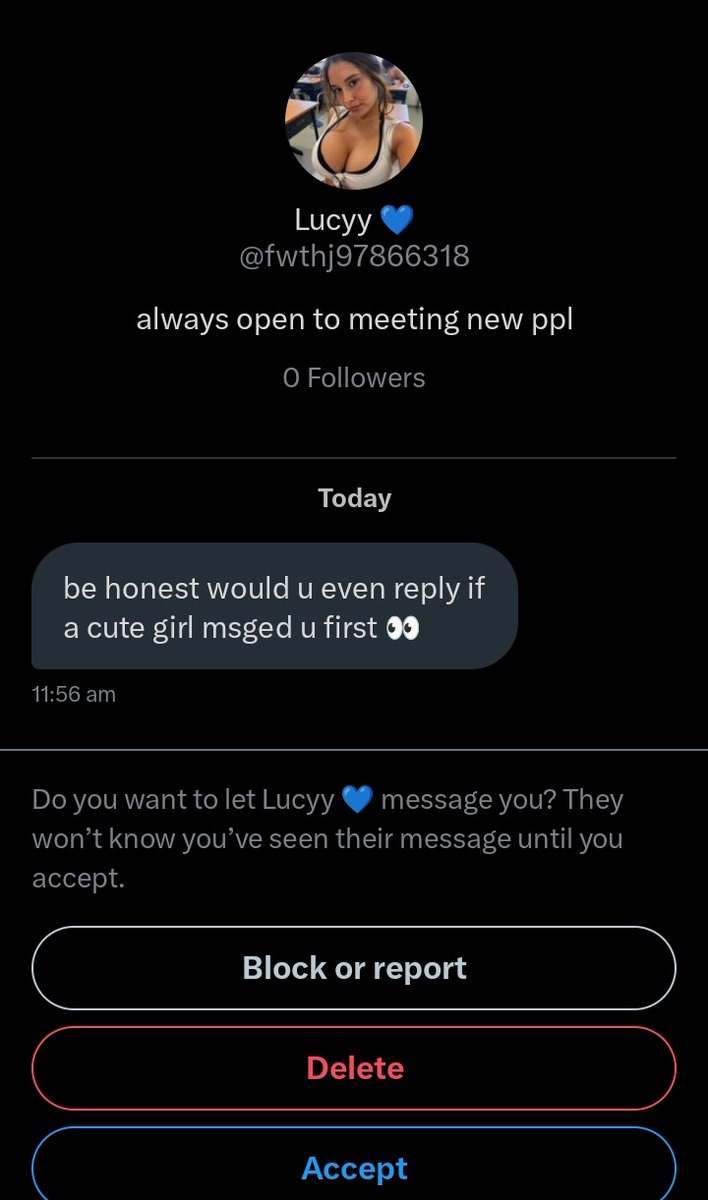Screen dimensions: 708x1200
Task: Delete this message request
Action: pyautogui.click(x=354, y=1068)
